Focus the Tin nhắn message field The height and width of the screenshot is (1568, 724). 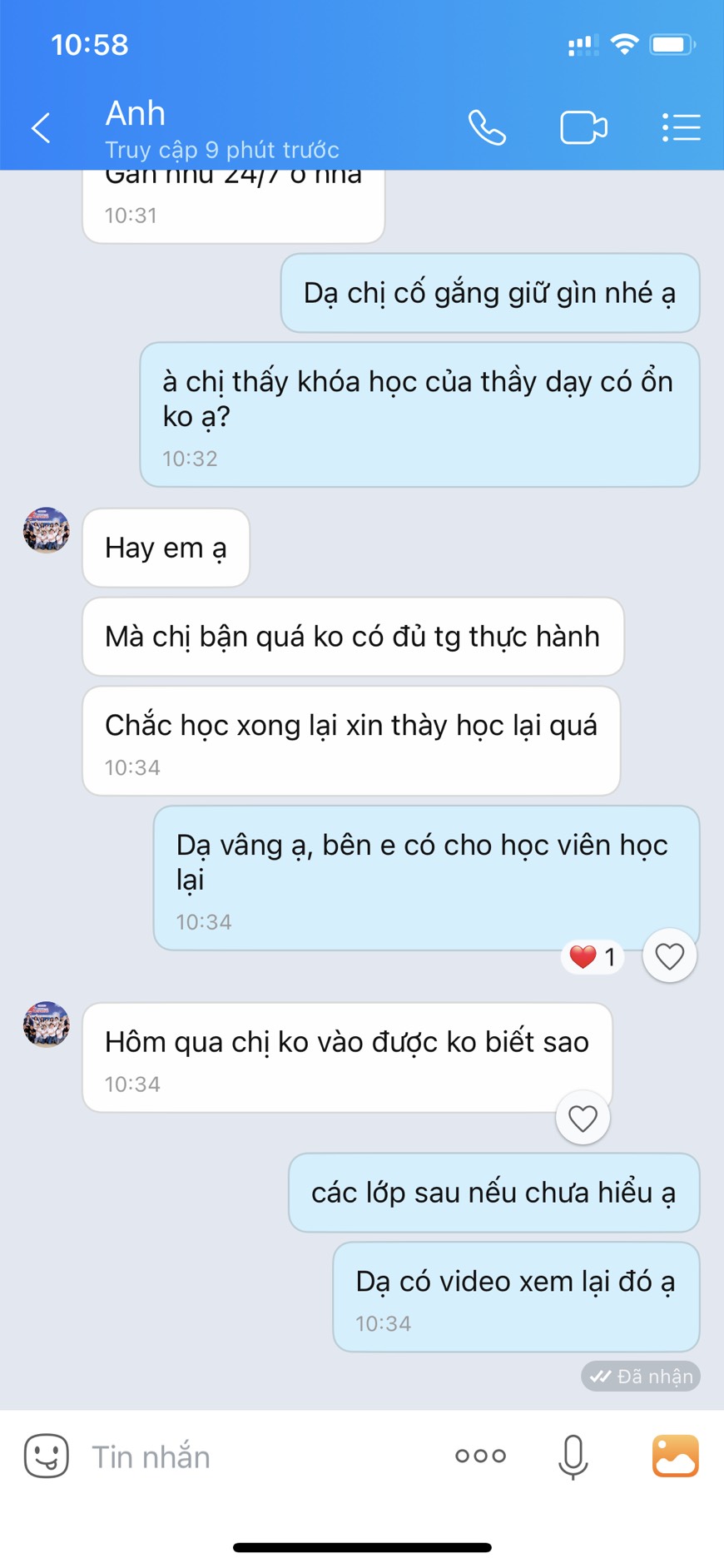click(x=250, y=1456)
